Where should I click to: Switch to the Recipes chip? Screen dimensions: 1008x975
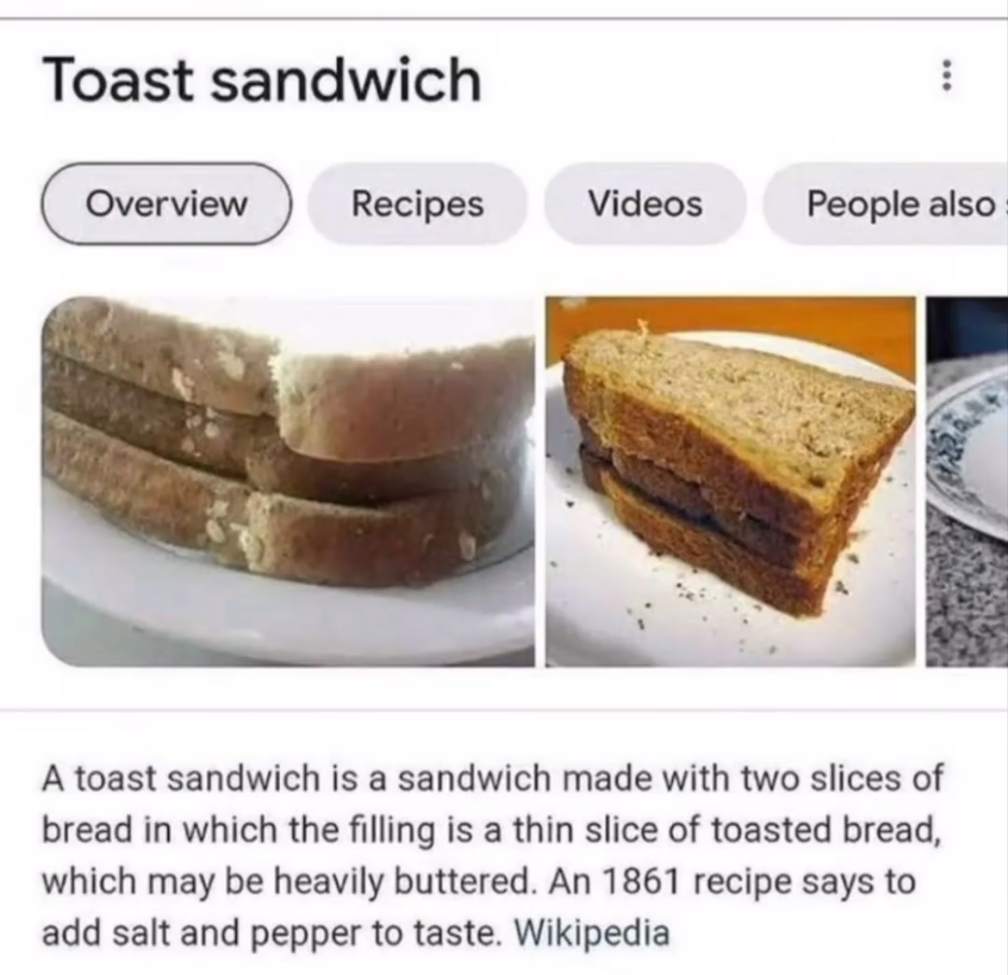(x=417, y=204)
